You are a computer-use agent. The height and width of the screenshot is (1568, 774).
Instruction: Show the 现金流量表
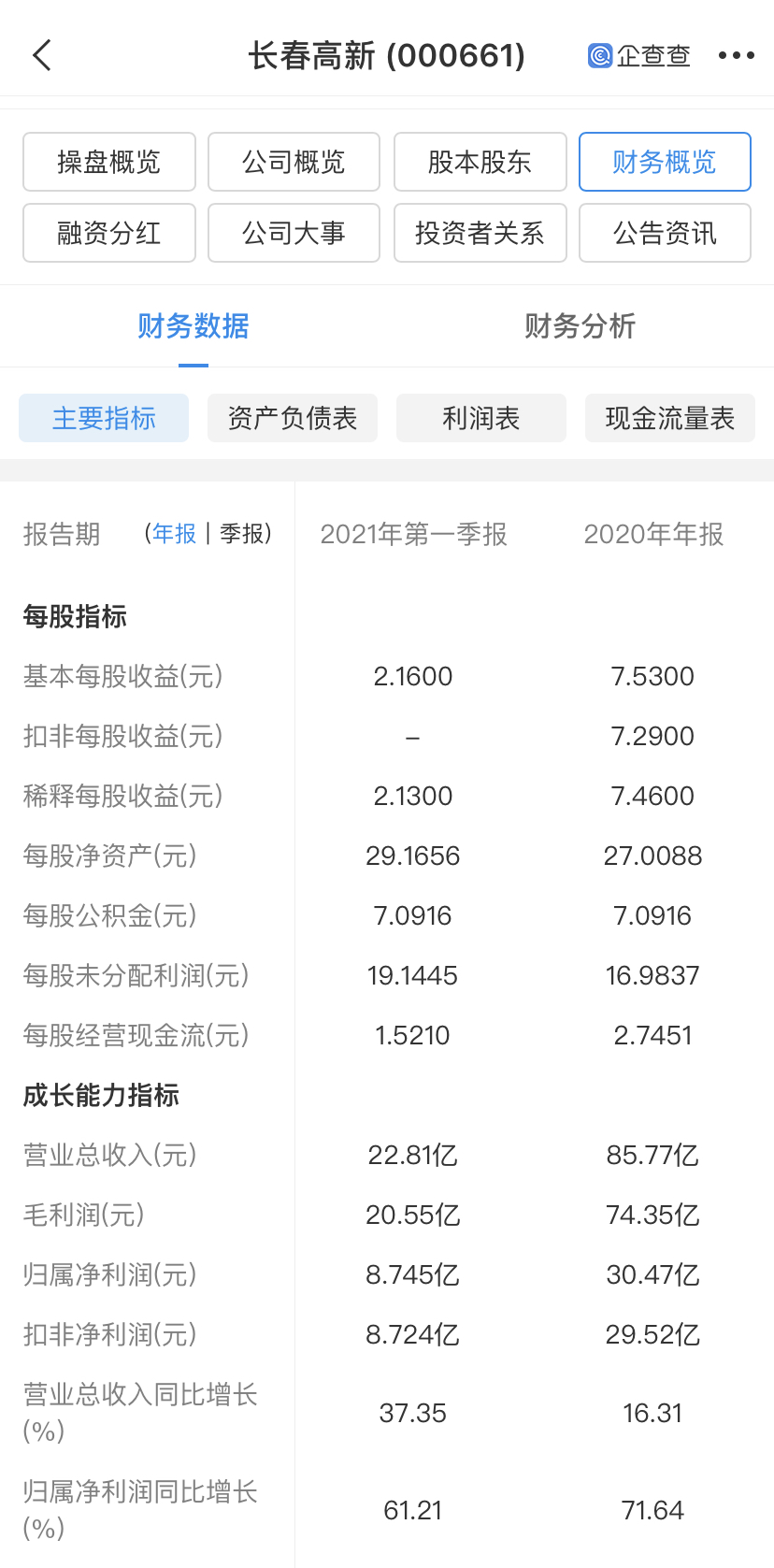[x=670, y=418]
